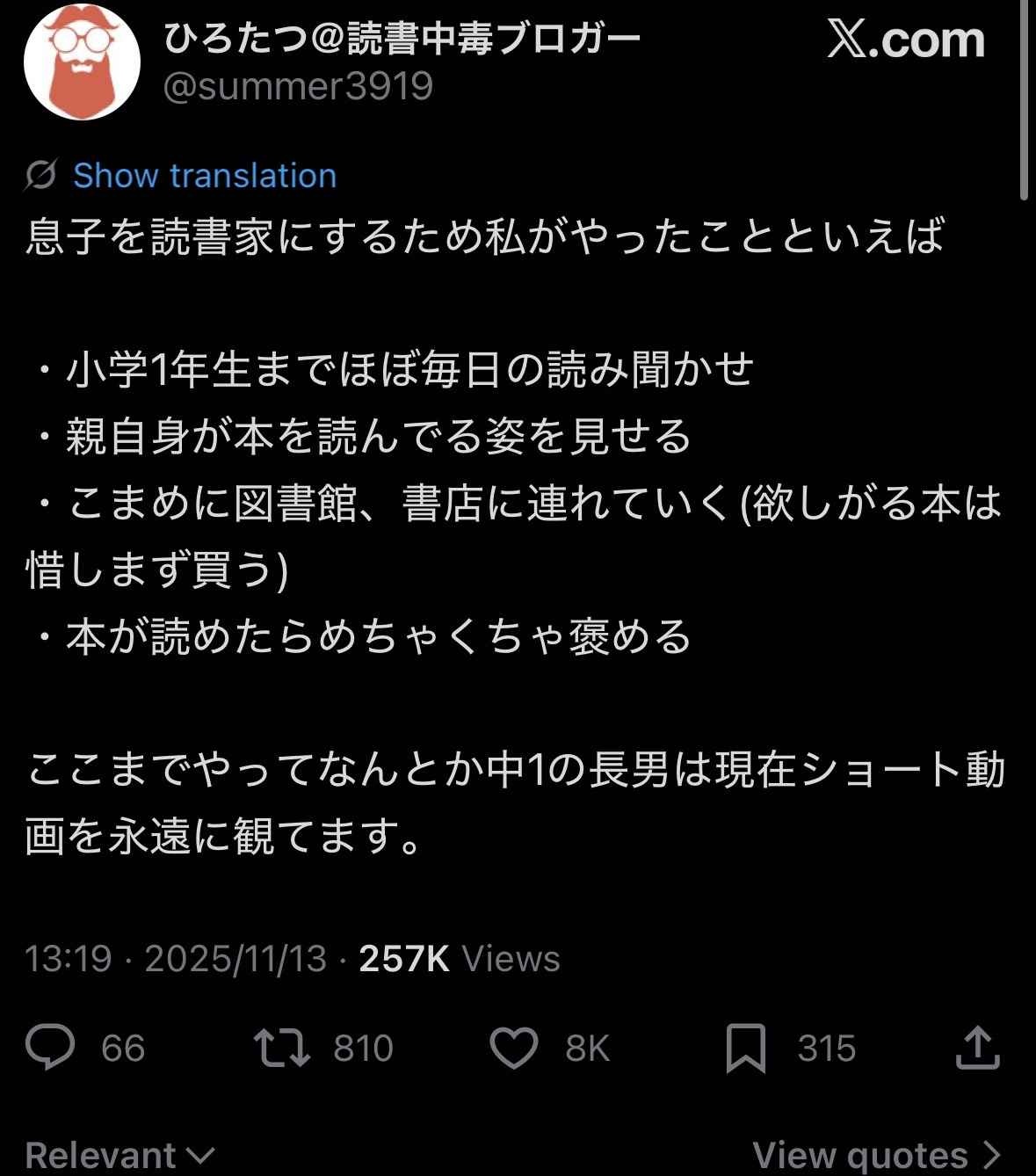Reply to the post via comment icon
Image resolution: width=1036 pixels, height=1176 pixels.
(51, 1048)
